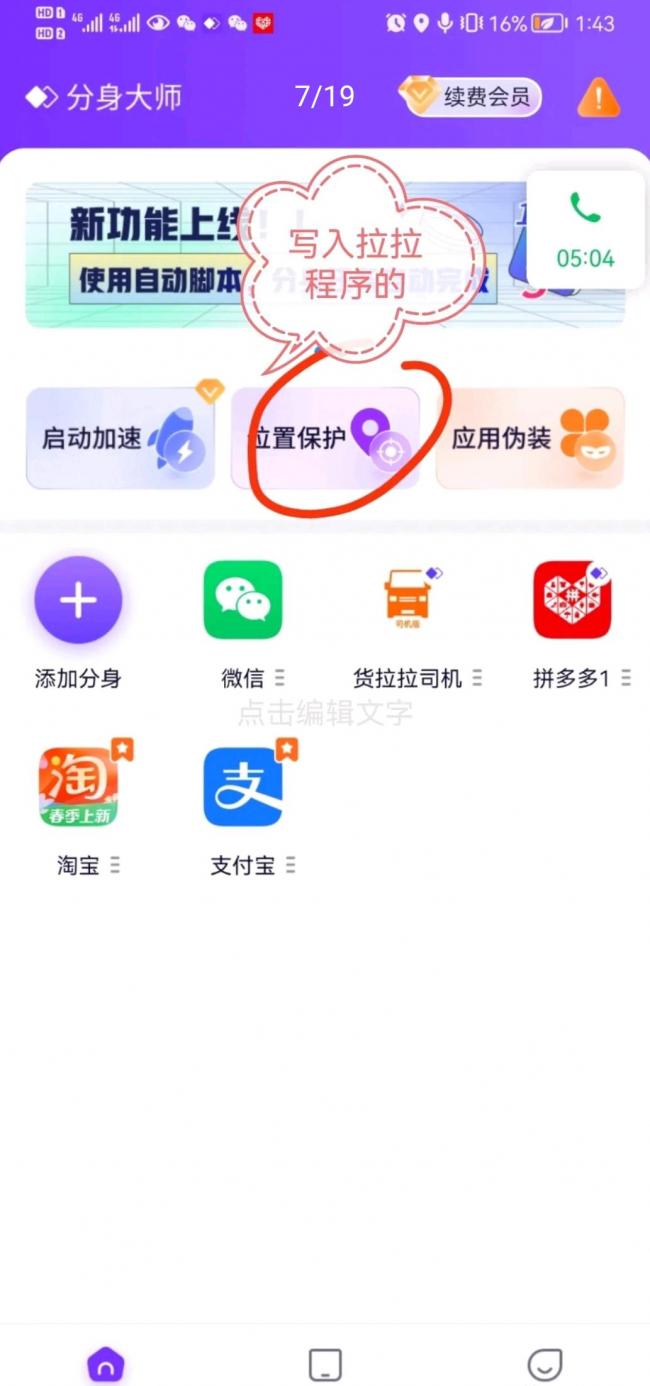Image resolution: width=650 pixels, height=1386 pixels.
Task: Tap the floating call timer 05:04
Action: (585, 231)
